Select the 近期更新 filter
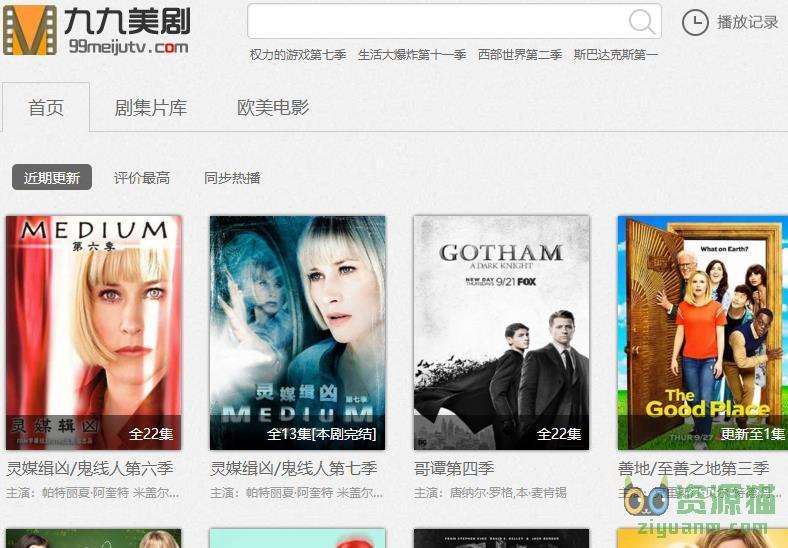 [x=52, y=178]
